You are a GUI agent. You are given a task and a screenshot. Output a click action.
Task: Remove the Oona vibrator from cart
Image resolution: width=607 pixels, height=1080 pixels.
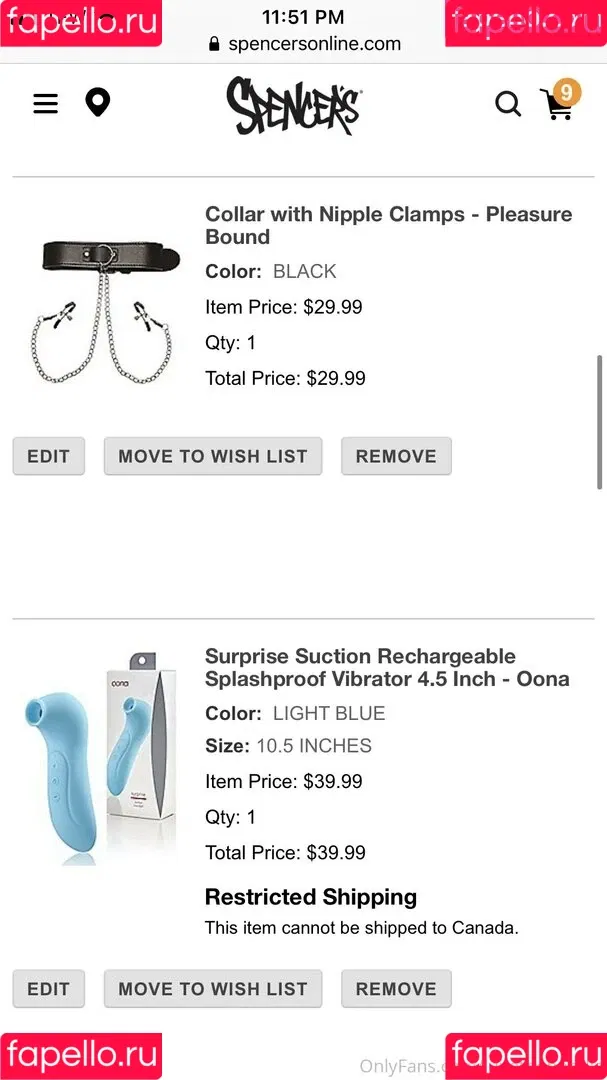point(396,989)
